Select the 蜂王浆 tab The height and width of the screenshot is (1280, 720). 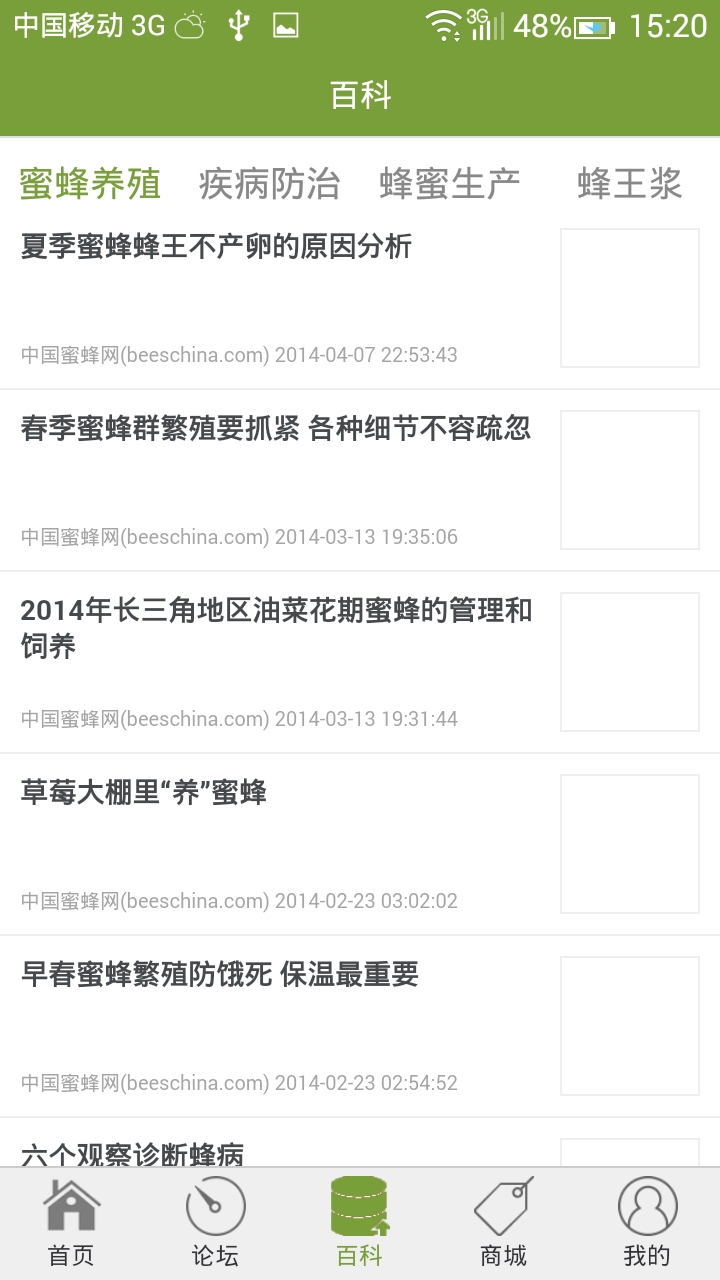click(630, 184)
